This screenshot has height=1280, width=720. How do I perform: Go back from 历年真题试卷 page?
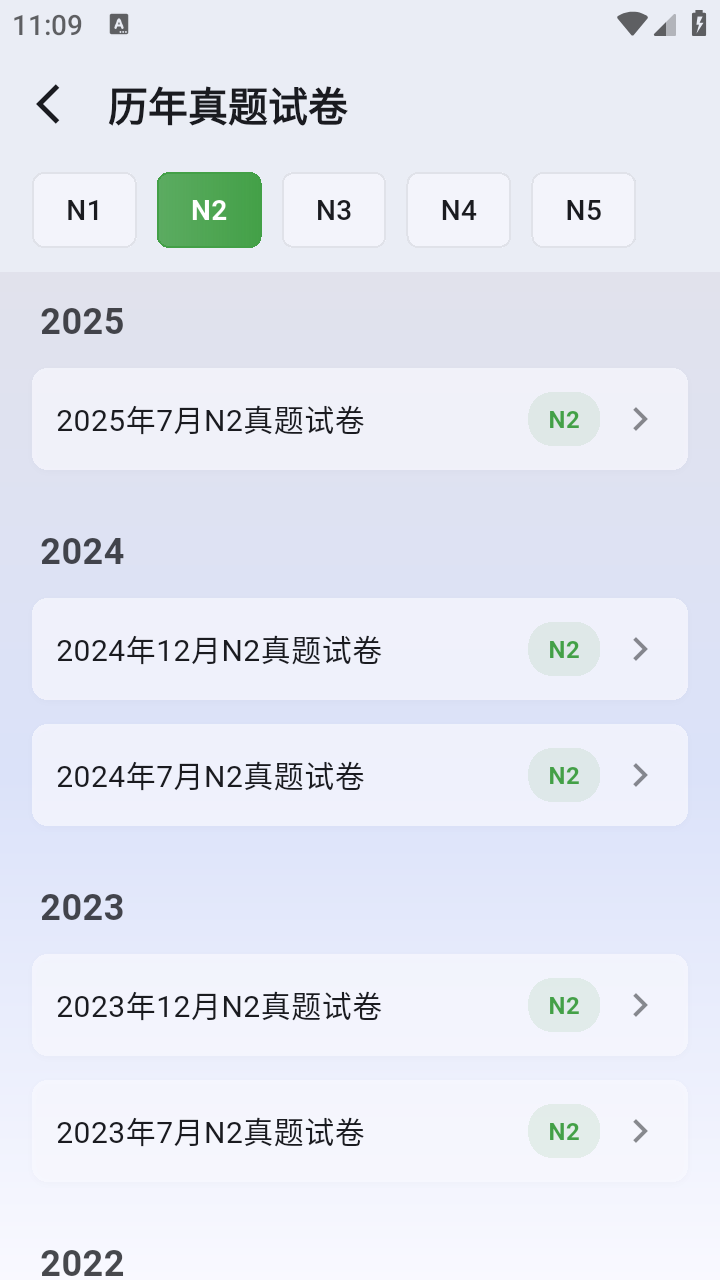point(48,105)
